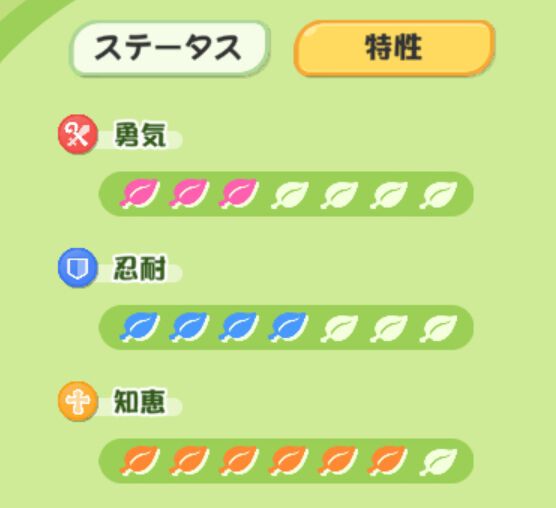Image resolution: width=556 pixels, height=508 pixels.
Task: Switch to the ステータス tab
Action: [x=169, y=49]
